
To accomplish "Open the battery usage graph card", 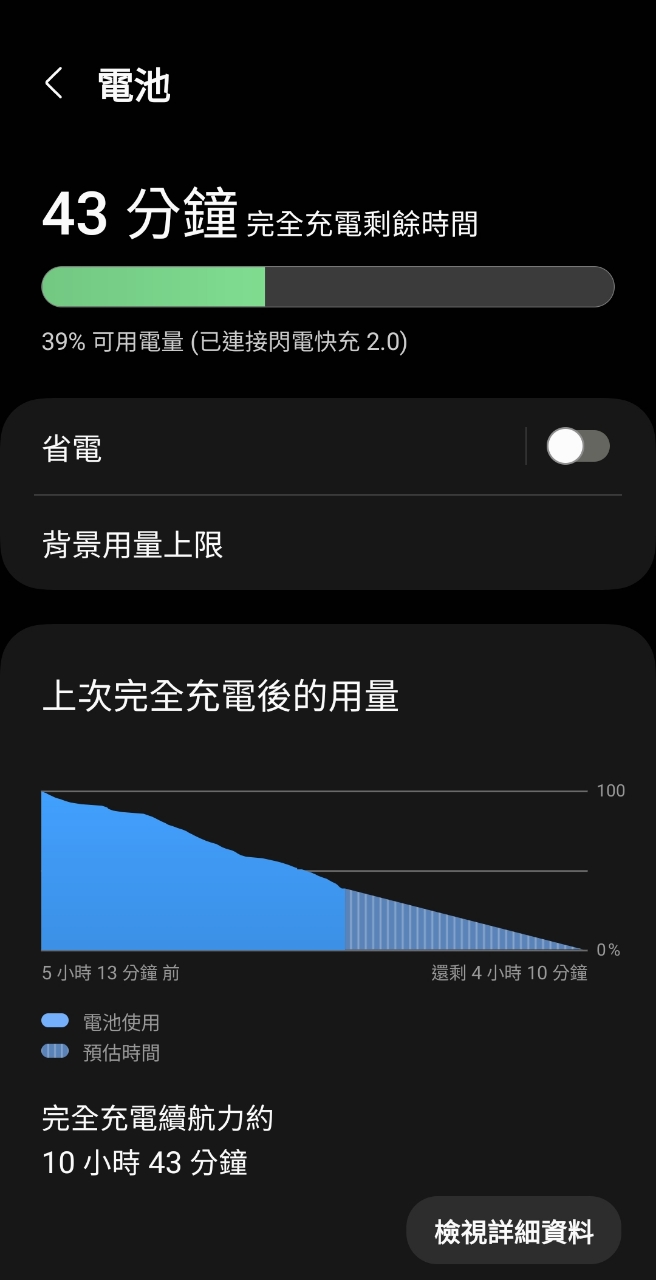I will pos(314,870).
